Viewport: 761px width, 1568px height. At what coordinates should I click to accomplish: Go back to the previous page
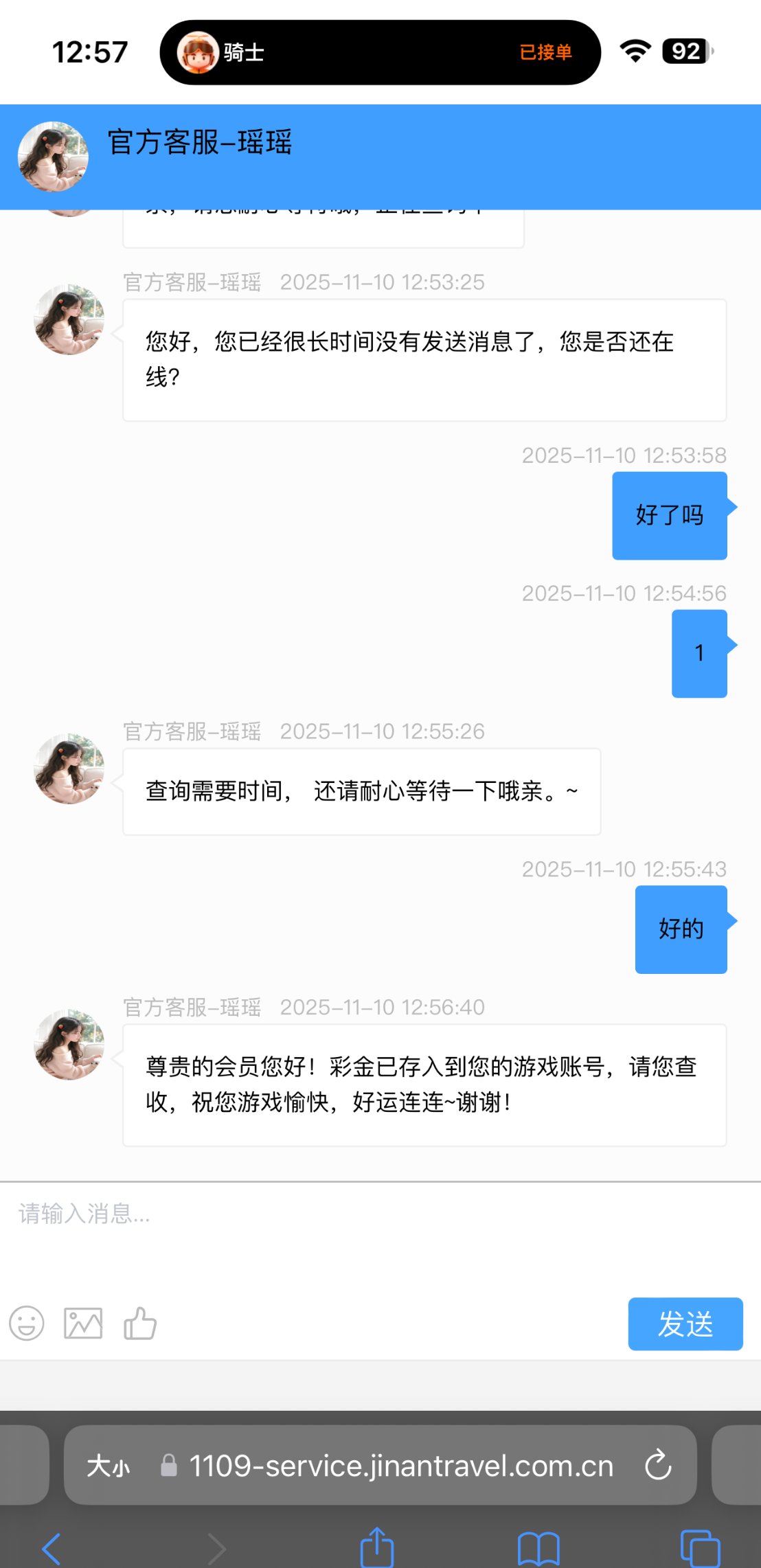click(x=52, y=1549)
